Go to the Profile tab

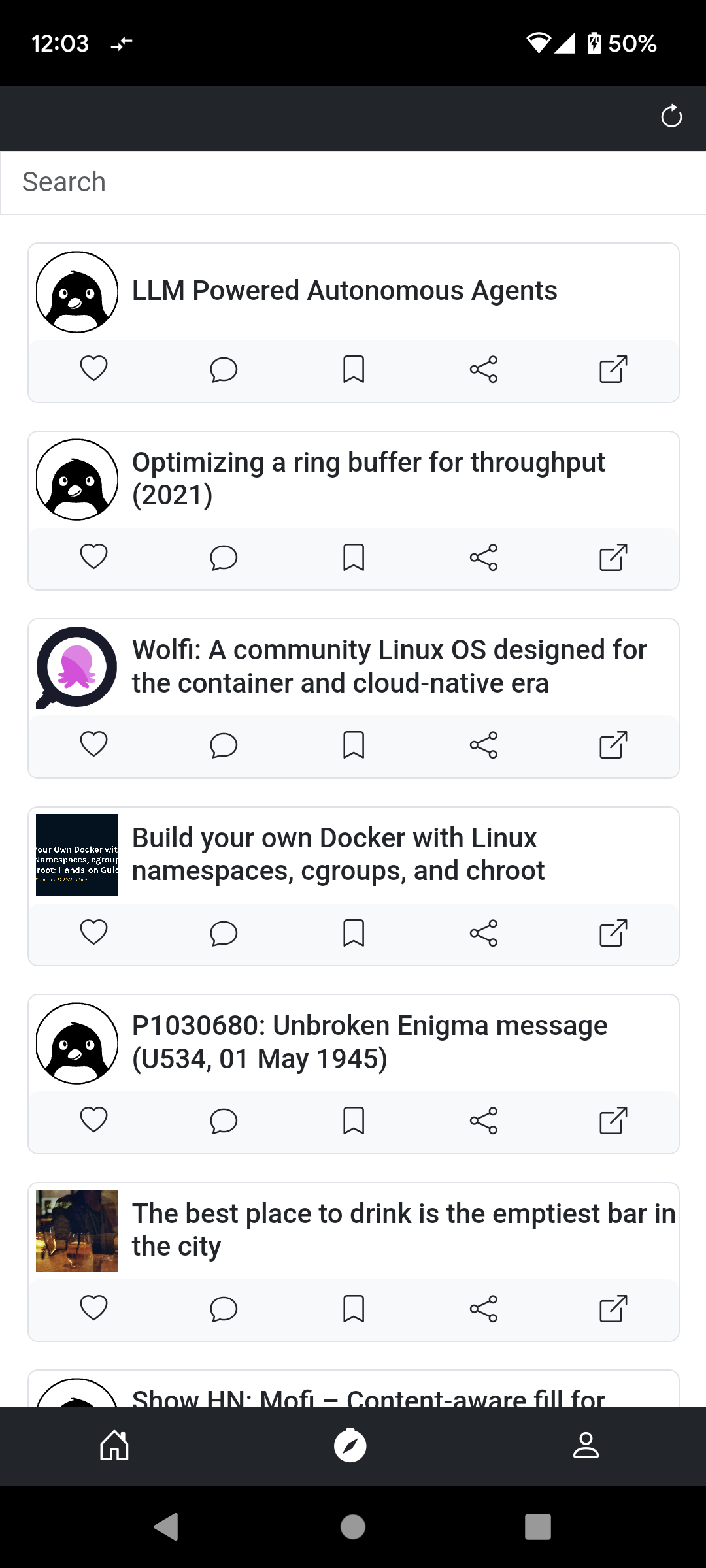(x=586, y=1445)
